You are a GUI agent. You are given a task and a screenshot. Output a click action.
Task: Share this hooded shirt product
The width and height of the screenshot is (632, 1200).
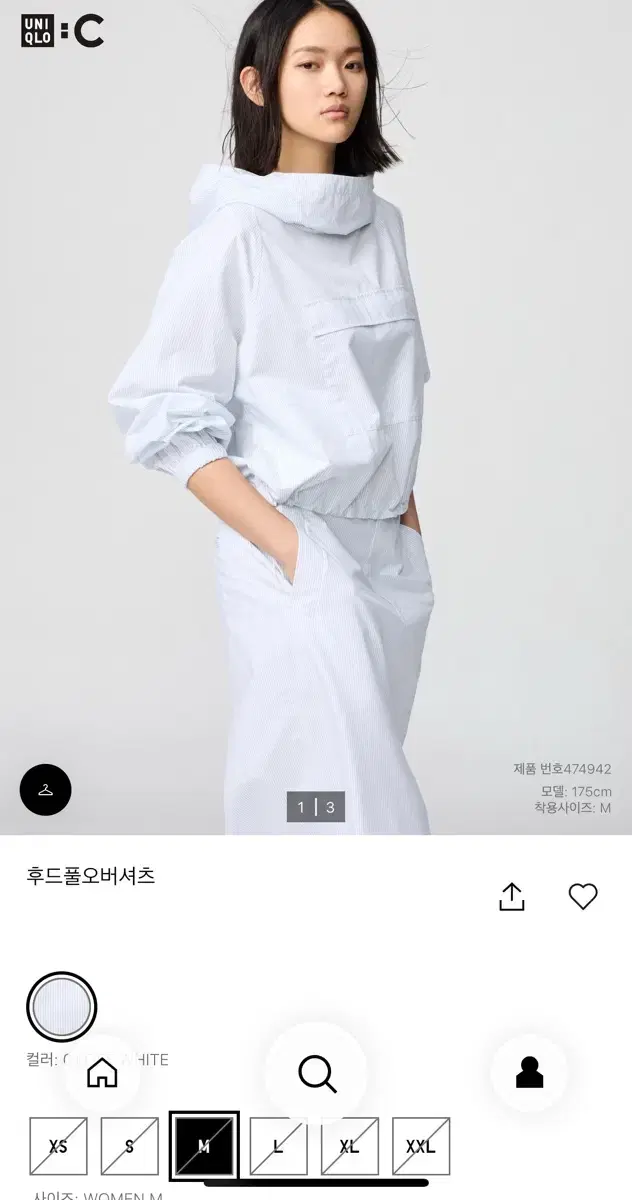click(x=511, y=897)
